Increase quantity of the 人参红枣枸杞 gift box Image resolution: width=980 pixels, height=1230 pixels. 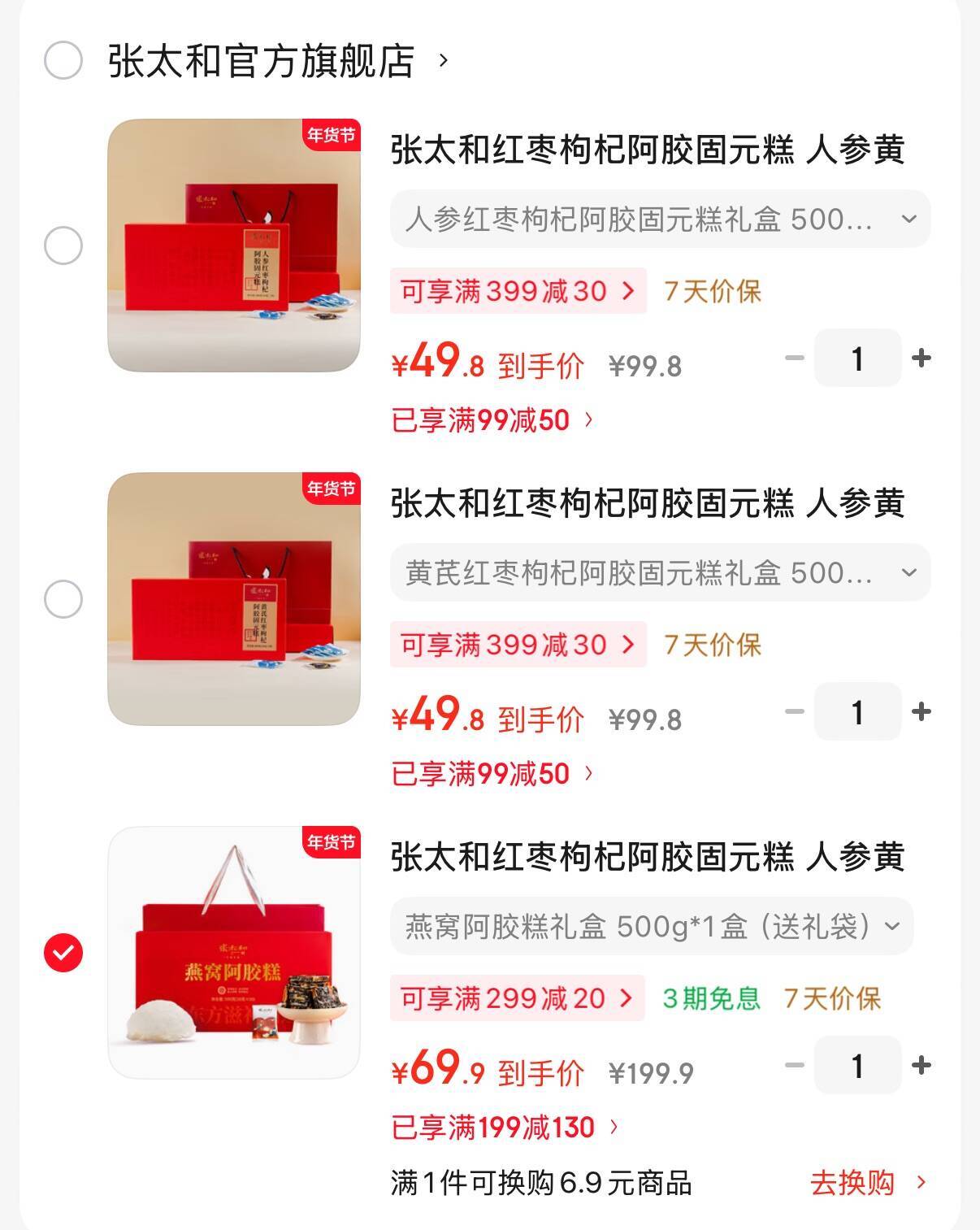tap(921, 359)
